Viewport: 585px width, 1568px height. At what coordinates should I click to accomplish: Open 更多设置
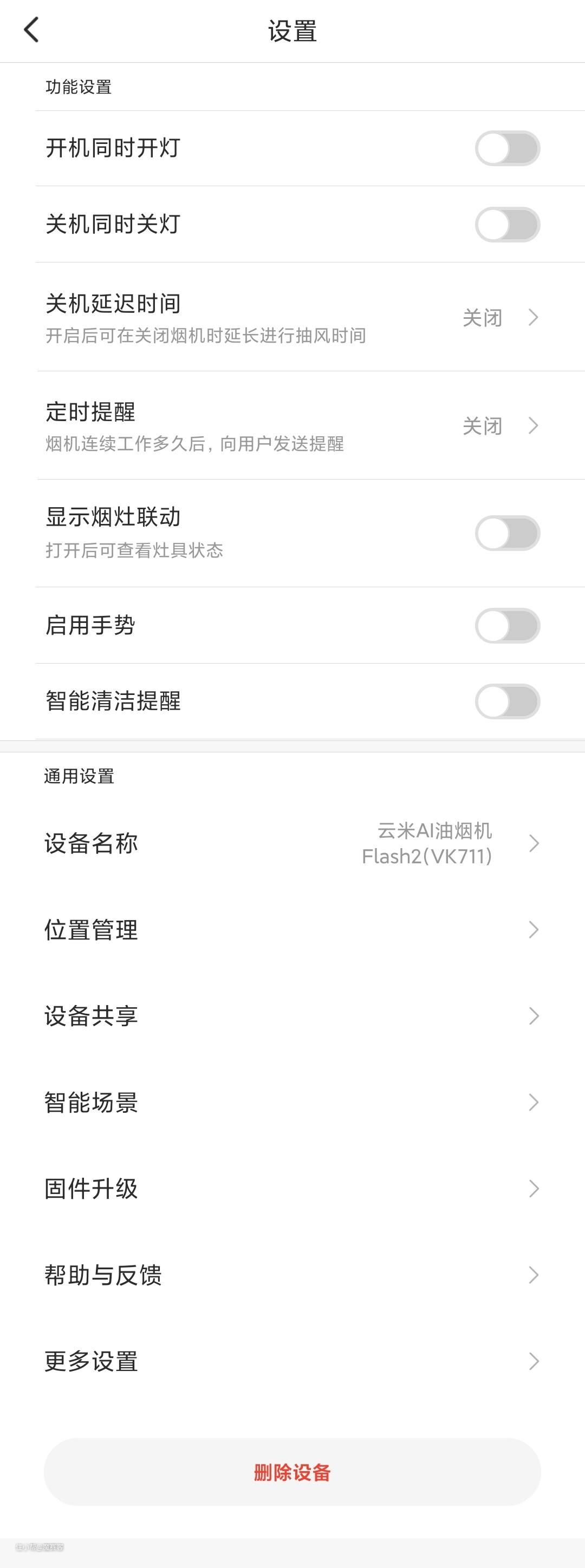292,1362
